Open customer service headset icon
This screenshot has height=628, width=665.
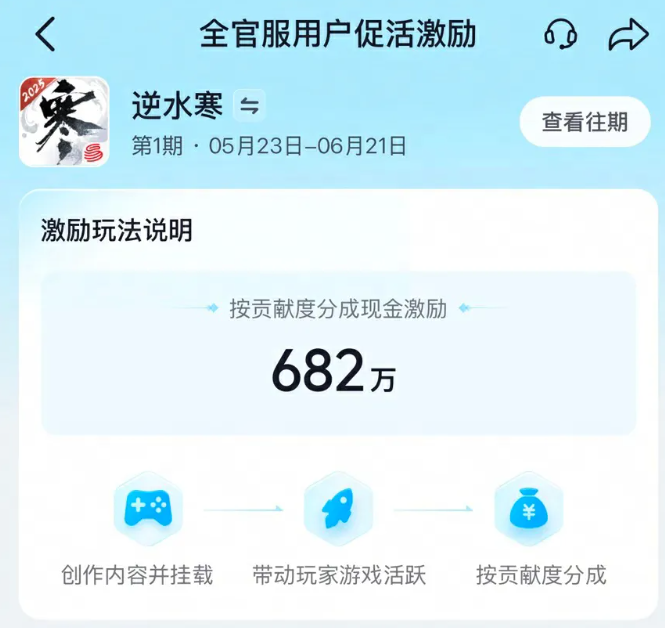pyautogui.click(x=561, y=34)
